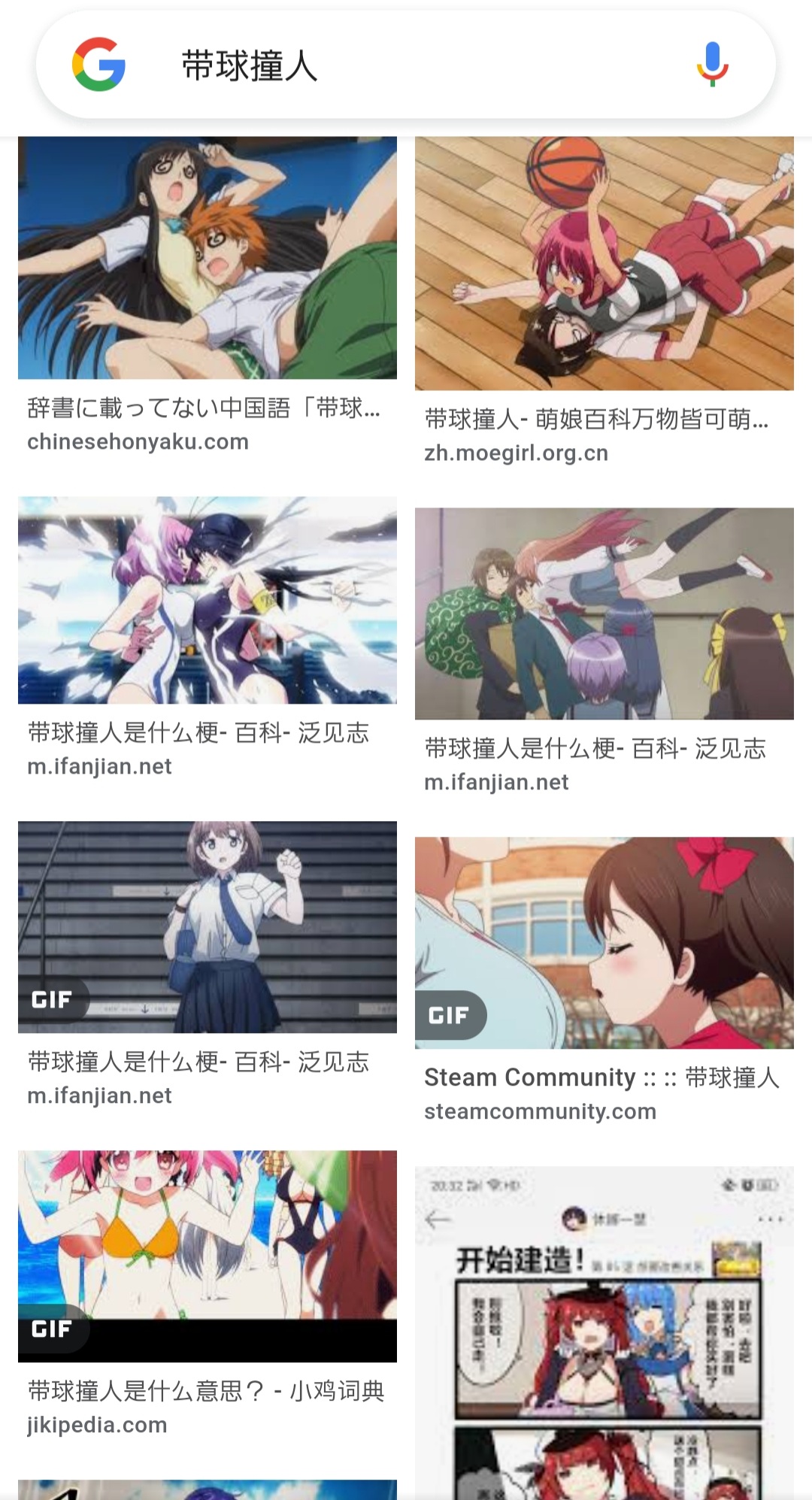Open the zh.moegirl.org.cn basketball image result

(x=604, y=263)
